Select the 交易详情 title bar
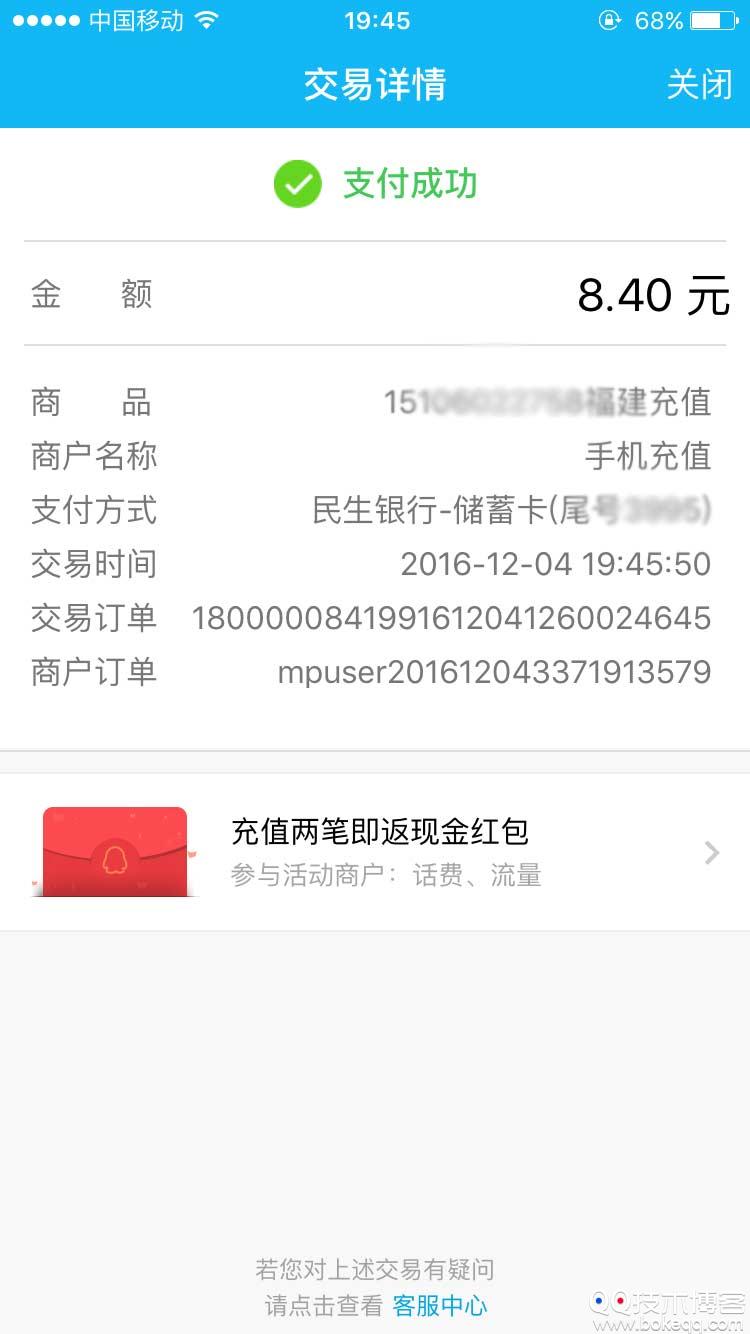The height and width of the screenshot is (1334, 750). pyautogui.click(x=375, y=85)
